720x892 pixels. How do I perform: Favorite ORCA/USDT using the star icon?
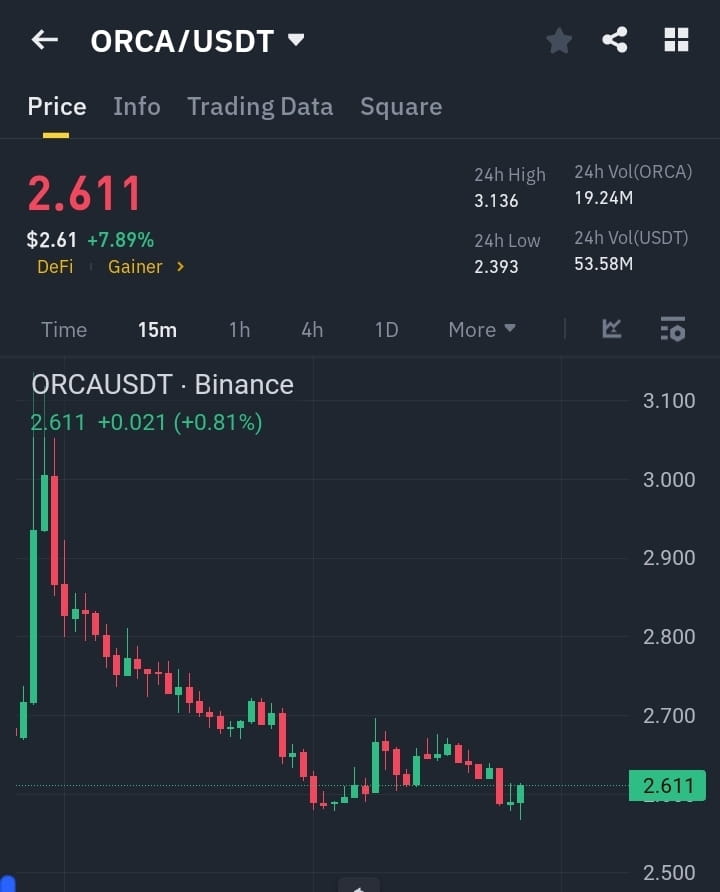(x=559, y=40)
